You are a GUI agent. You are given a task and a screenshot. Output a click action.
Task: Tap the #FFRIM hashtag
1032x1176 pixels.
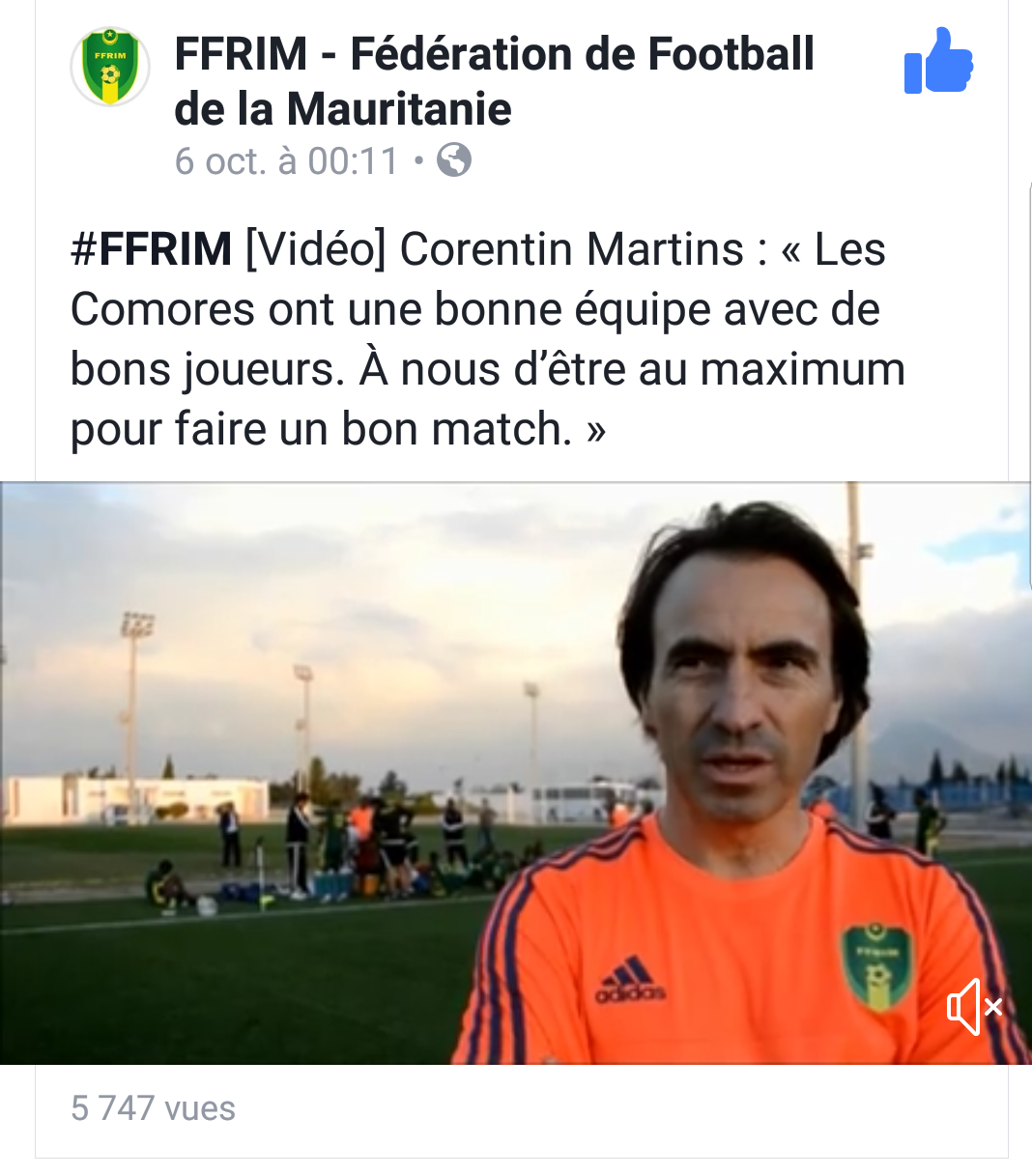point(151,249)
